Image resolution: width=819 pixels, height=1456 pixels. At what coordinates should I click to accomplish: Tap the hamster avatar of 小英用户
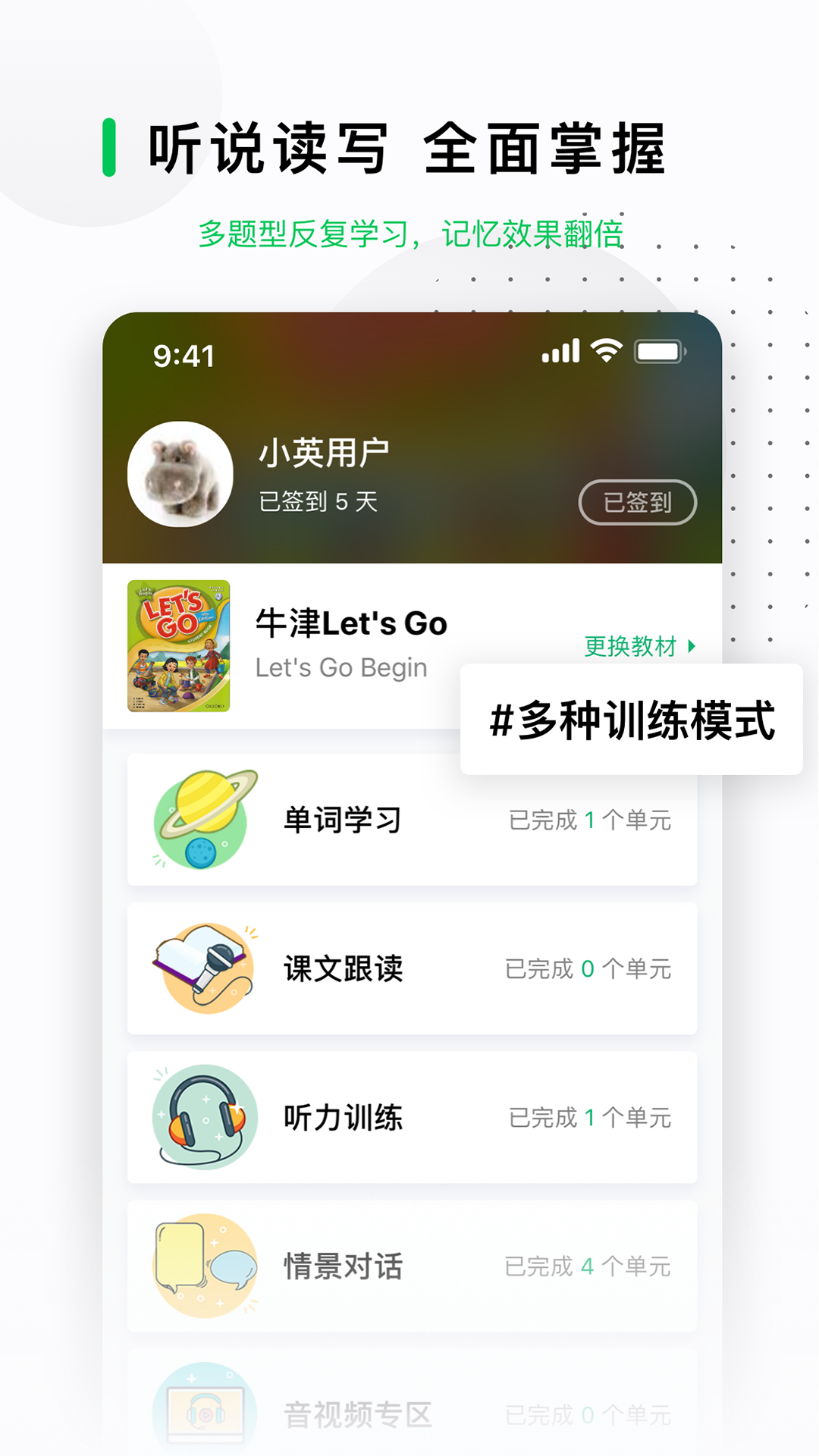(x=180, y=472)
